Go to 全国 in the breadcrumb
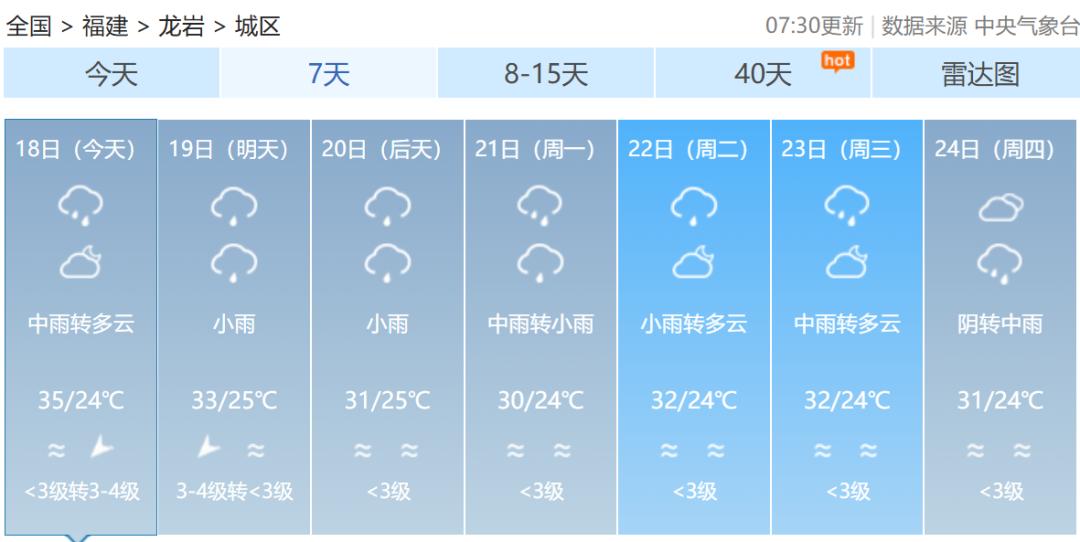The height and width of the screenshot is (542, 1080). (x=28, y=26)
